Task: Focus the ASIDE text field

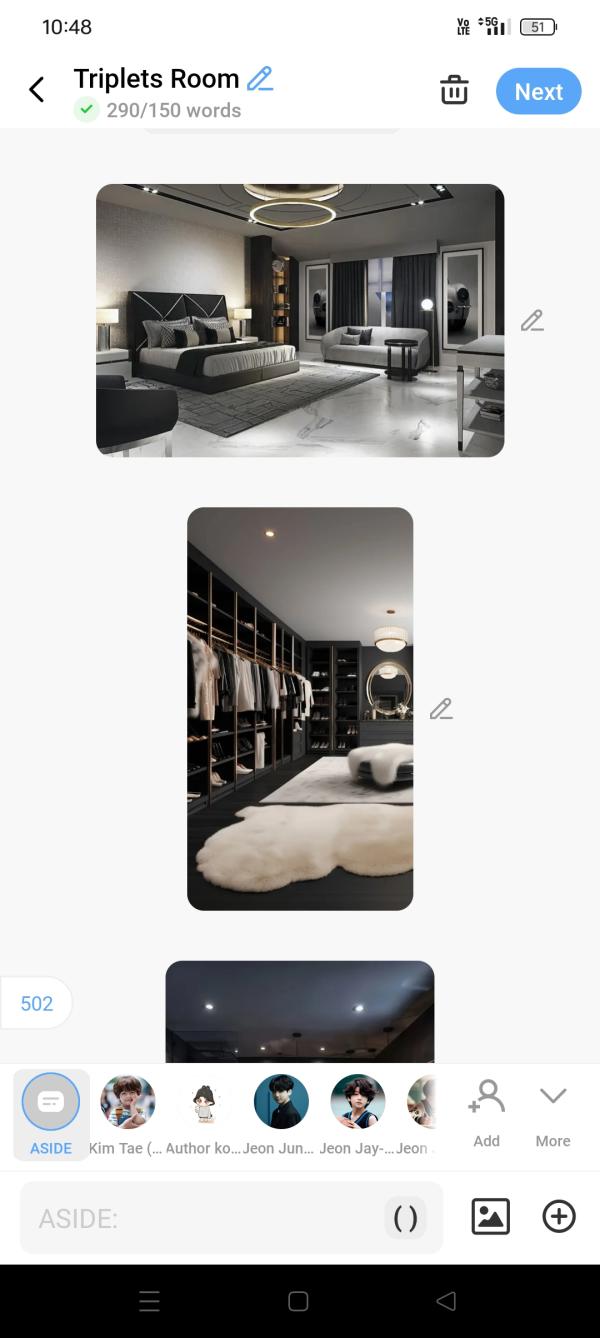Action: 200,1218
